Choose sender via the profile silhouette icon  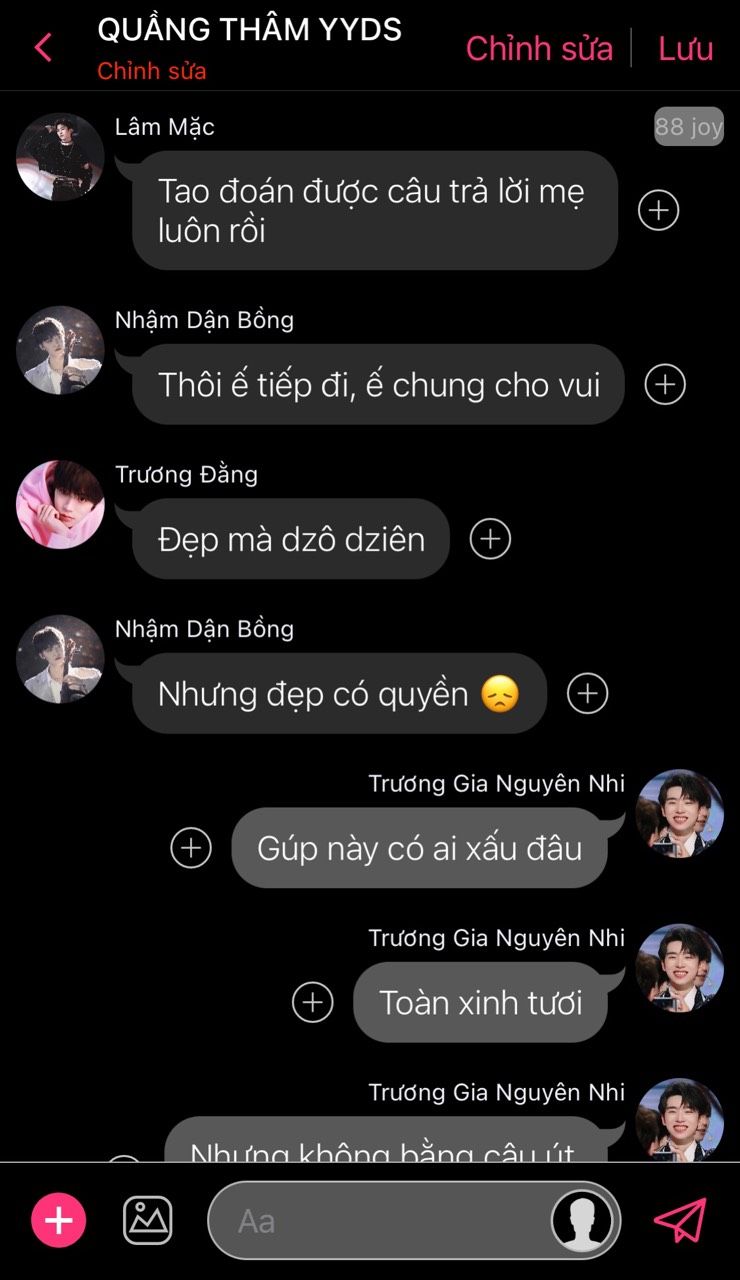[583, 1221]
